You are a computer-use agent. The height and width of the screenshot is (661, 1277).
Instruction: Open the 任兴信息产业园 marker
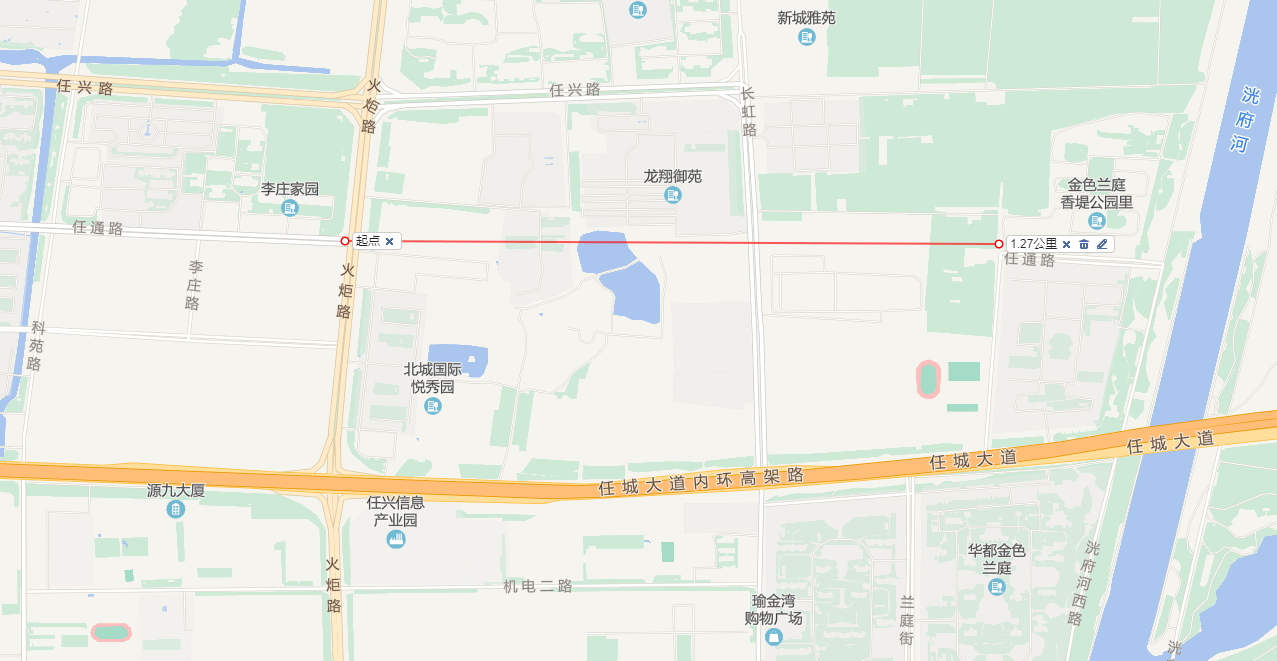(x=396, y=539)
